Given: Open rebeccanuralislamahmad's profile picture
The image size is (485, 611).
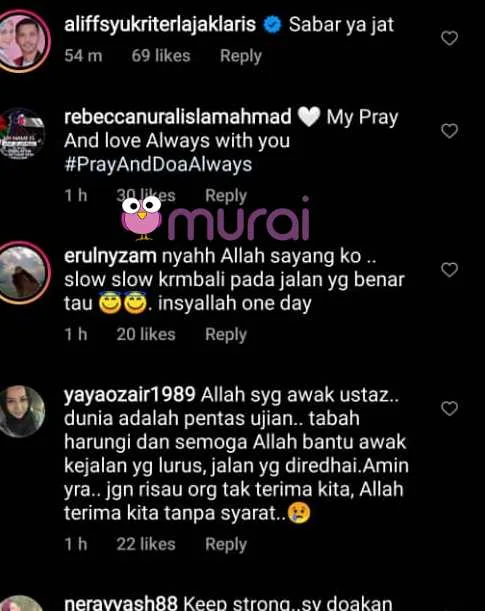Looking at the screenshot, I should (21, 134).
